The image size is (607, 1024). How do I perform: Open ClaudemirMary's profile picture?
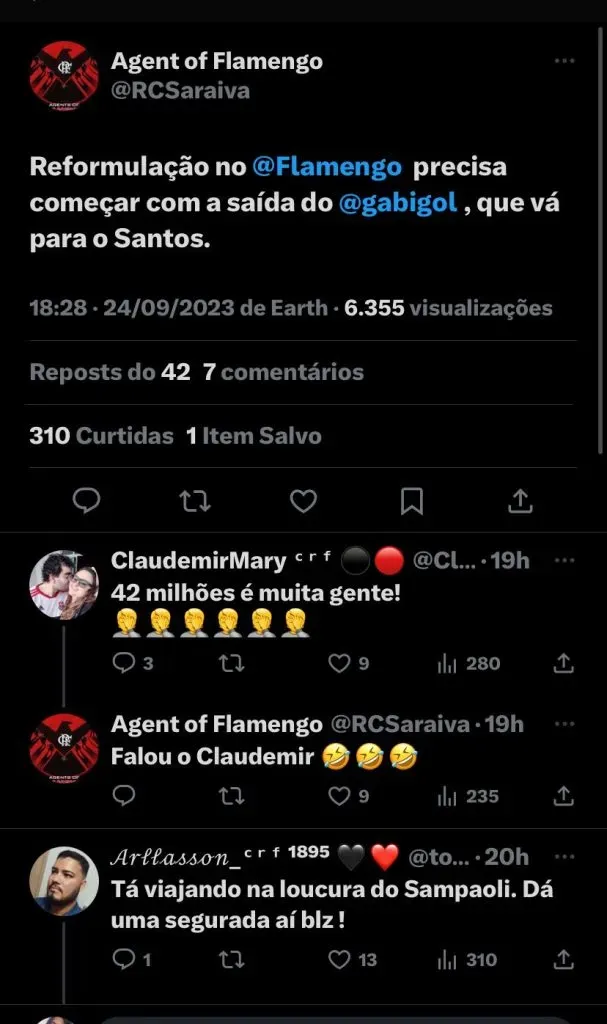(64, 585)
